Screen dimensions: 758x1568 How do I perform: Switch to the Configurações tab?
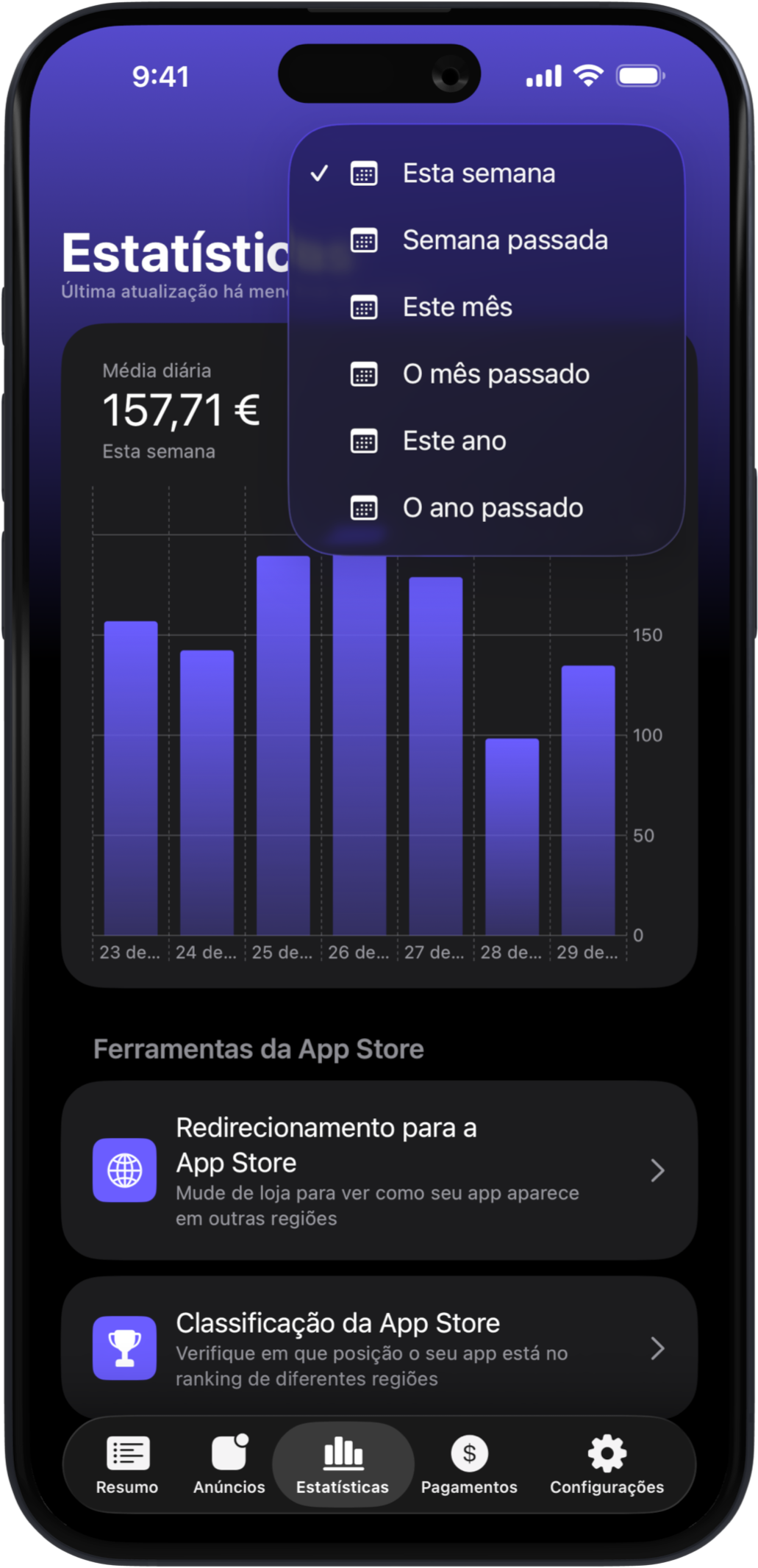(x=607, y=1464)
